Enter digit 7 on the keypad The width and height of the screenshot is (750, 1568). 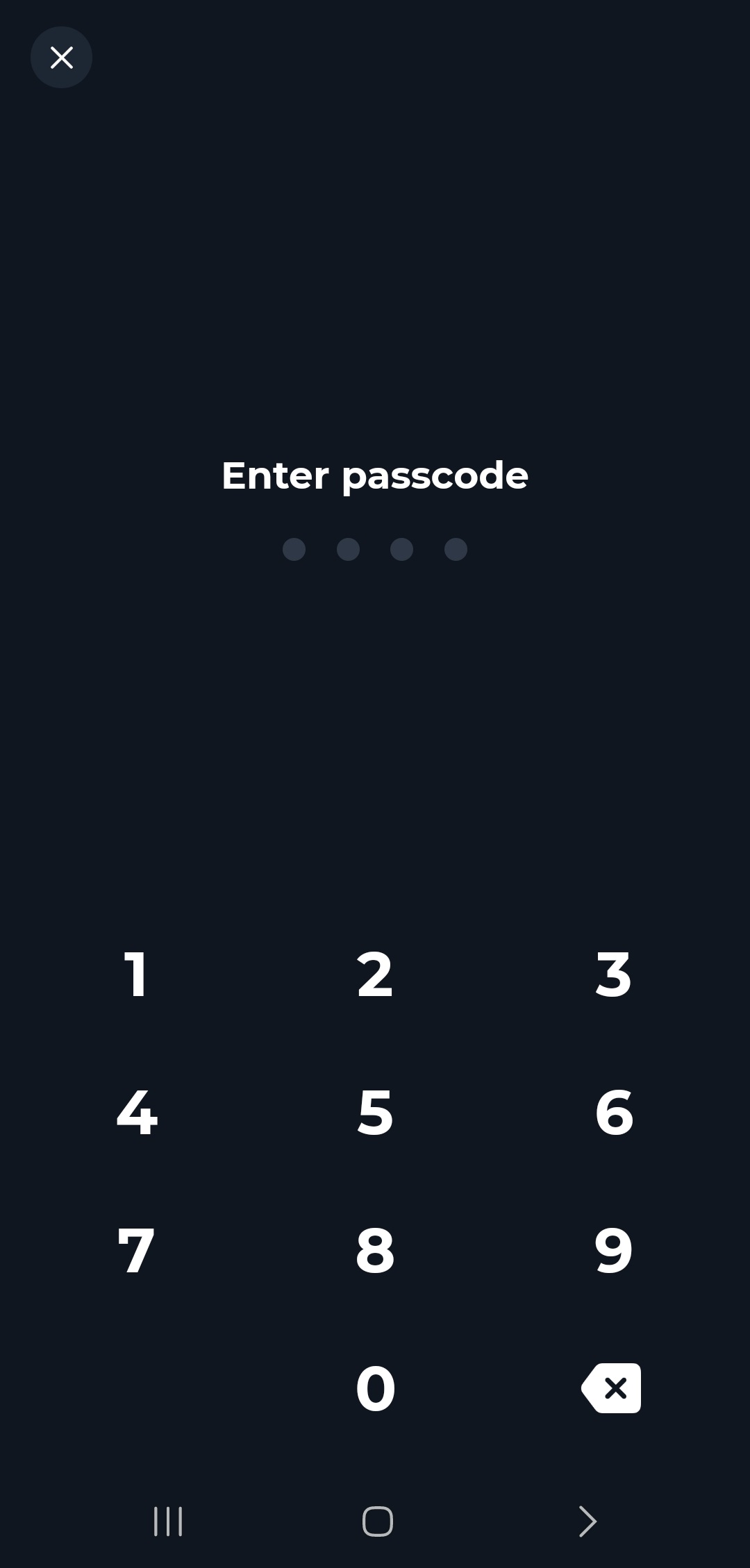click(136, 1251)
